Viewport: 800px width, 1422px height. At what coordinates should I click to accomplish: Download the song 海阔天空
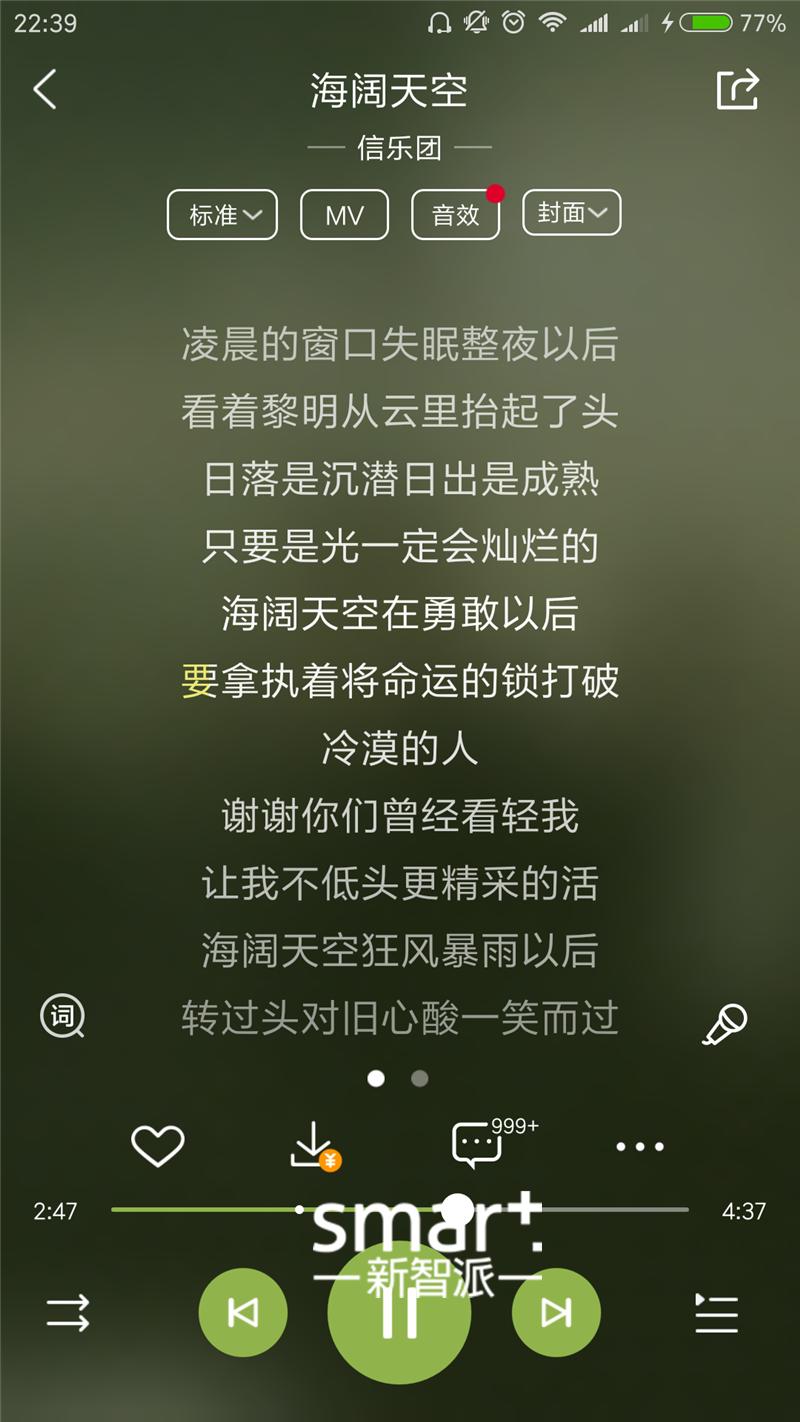(313, 1146)
